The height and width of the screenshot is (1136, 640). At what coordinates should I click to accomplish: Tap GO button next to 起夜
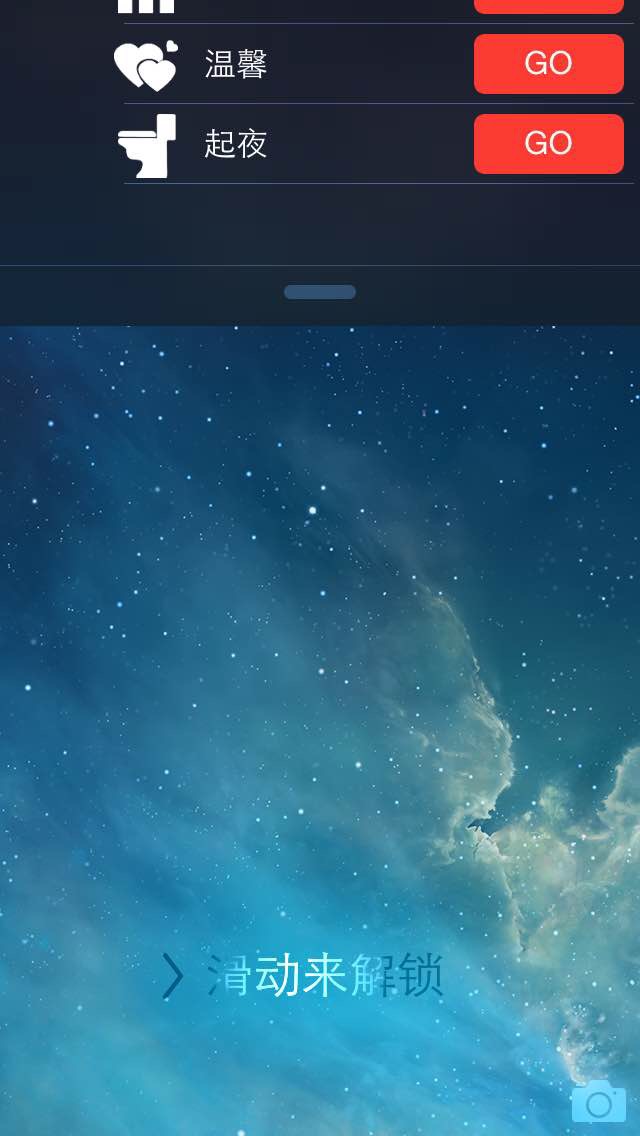pos(548,144)
